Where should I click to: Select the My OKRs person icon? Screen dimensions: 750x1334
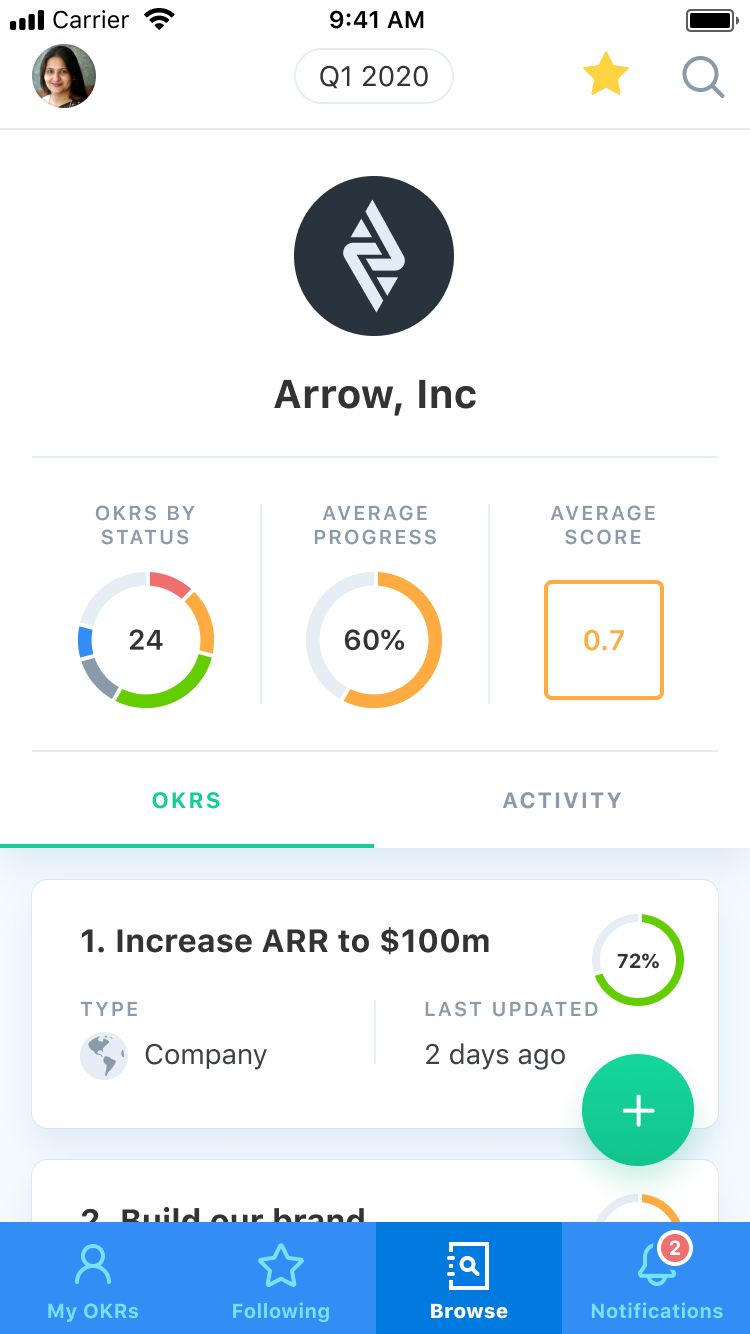pos(93,1264)
